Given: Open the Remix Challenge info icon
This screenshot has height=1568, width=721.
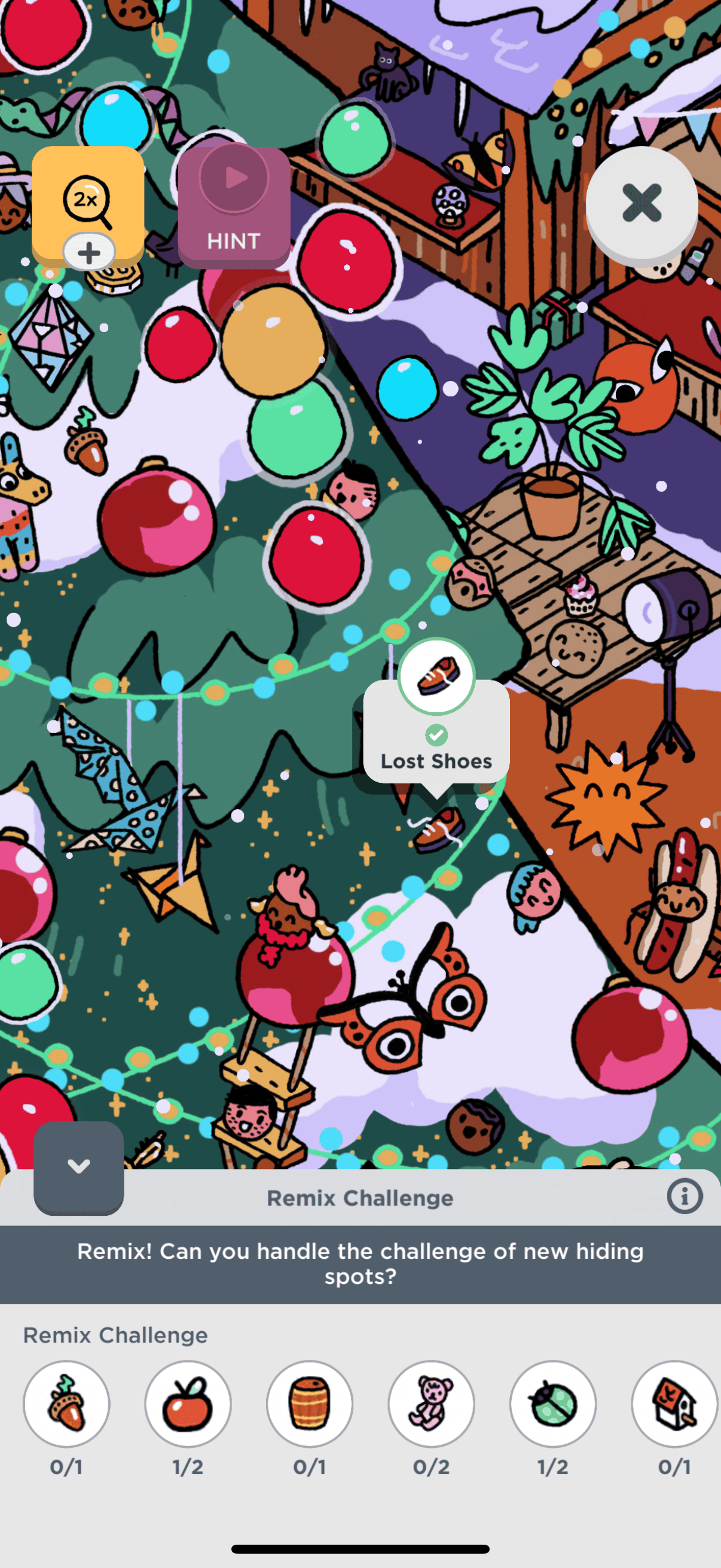Looking at the screenshot, I should (684, 1196).
